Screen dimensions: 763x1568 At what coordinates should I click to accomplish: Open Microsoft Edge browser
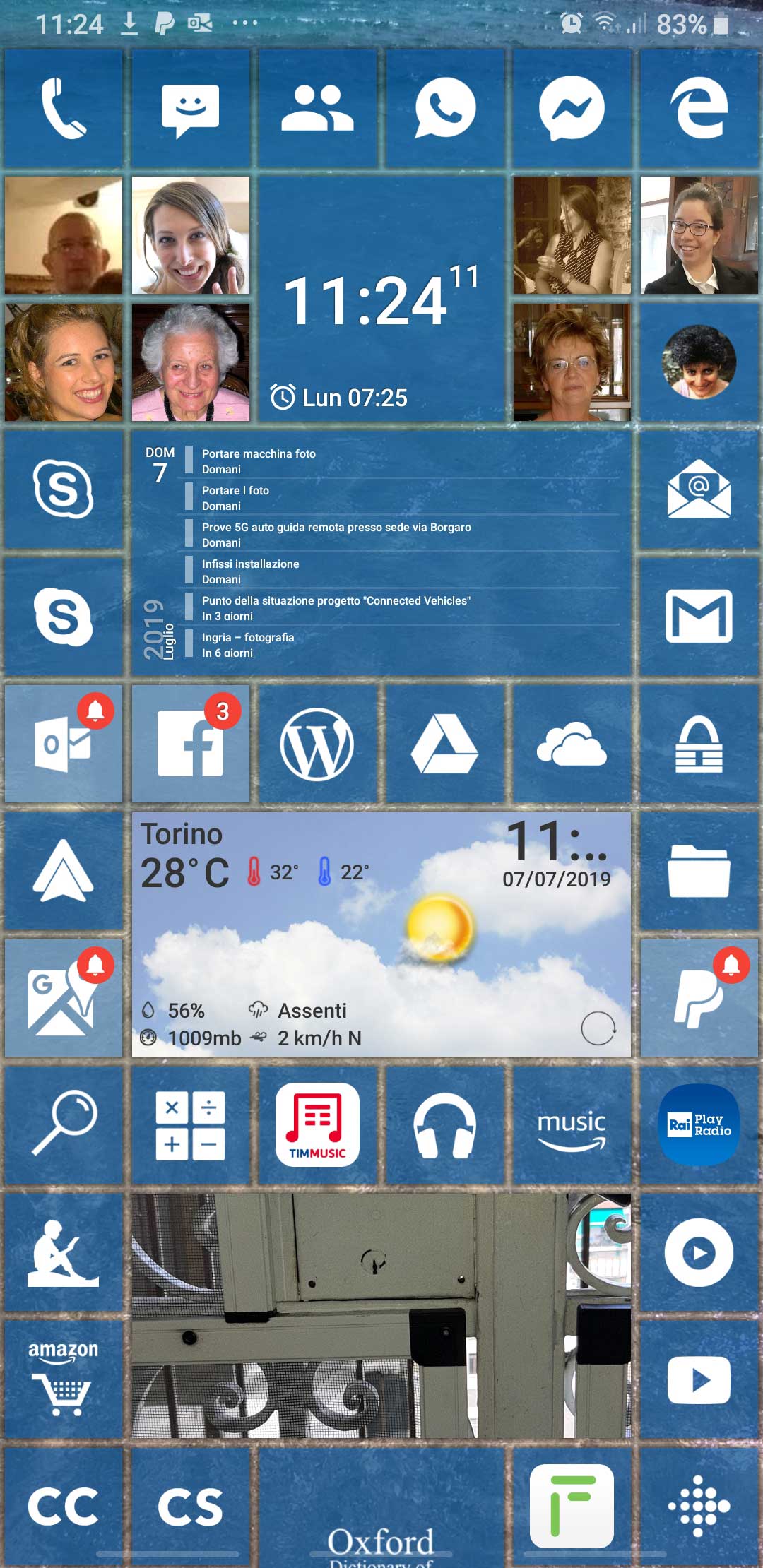tap(699, 108)
